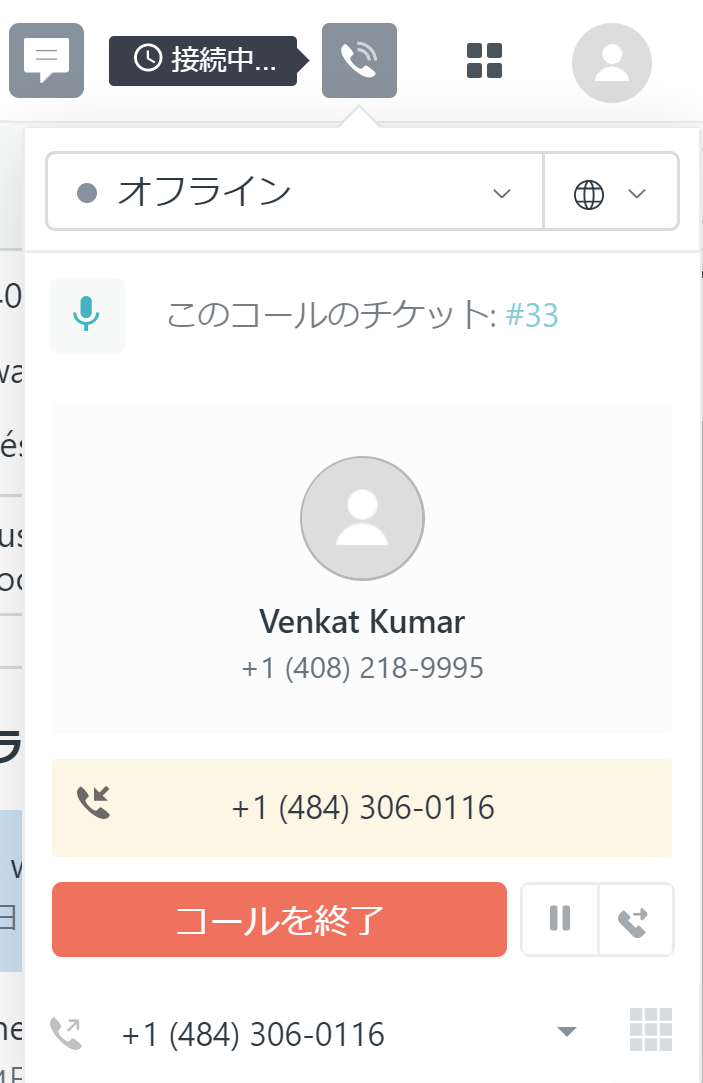The height and width of the screenshot is (1083, 703).
Task: Open ticket #33 link
Action: pos(532,316)
